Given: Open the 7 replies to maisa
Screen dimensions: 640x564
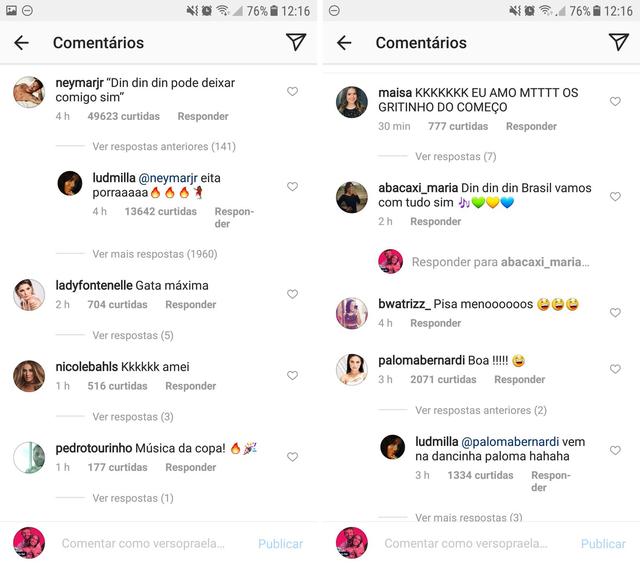Looking at the screenshot, I should tap(456, 157).
